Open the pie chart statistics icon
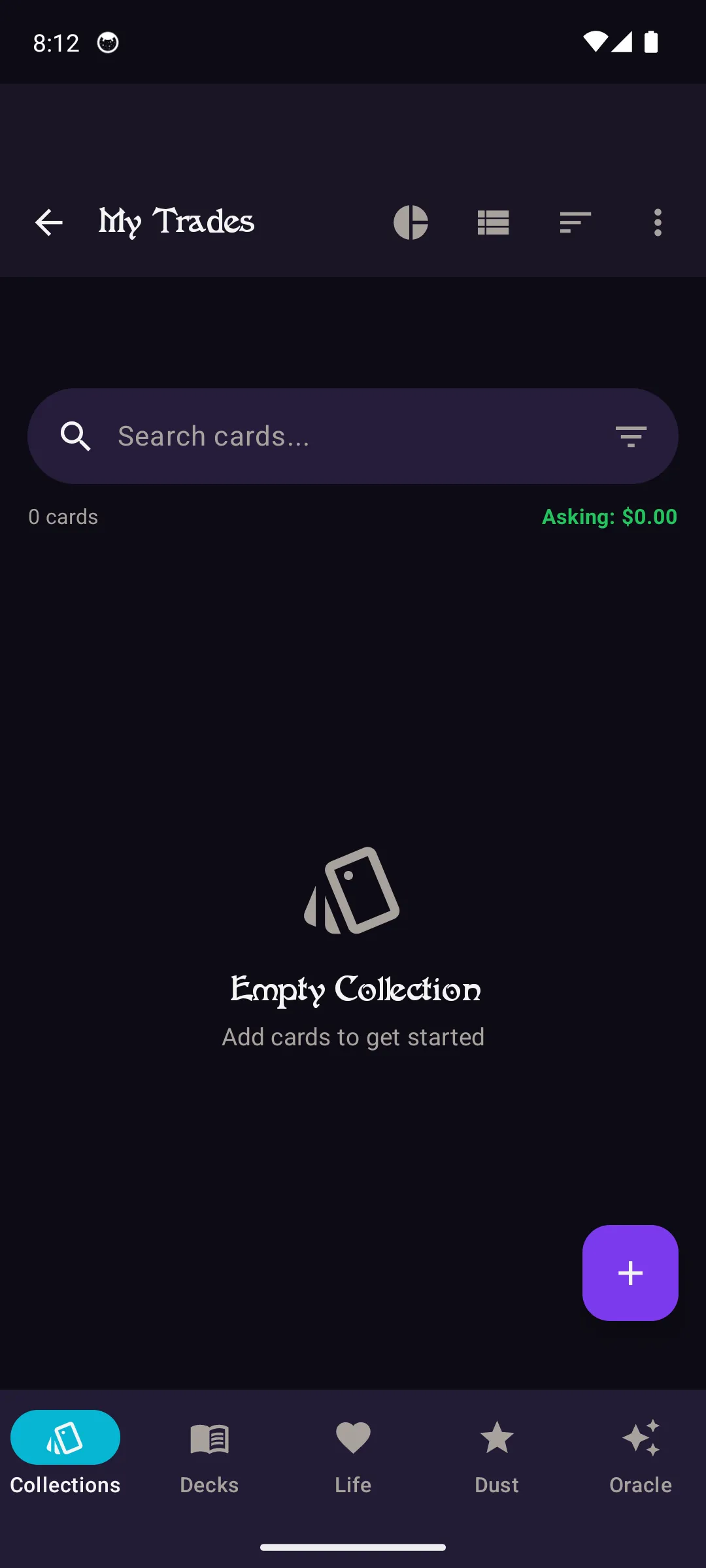This screenshot has width=706, height=1568. 411,223
